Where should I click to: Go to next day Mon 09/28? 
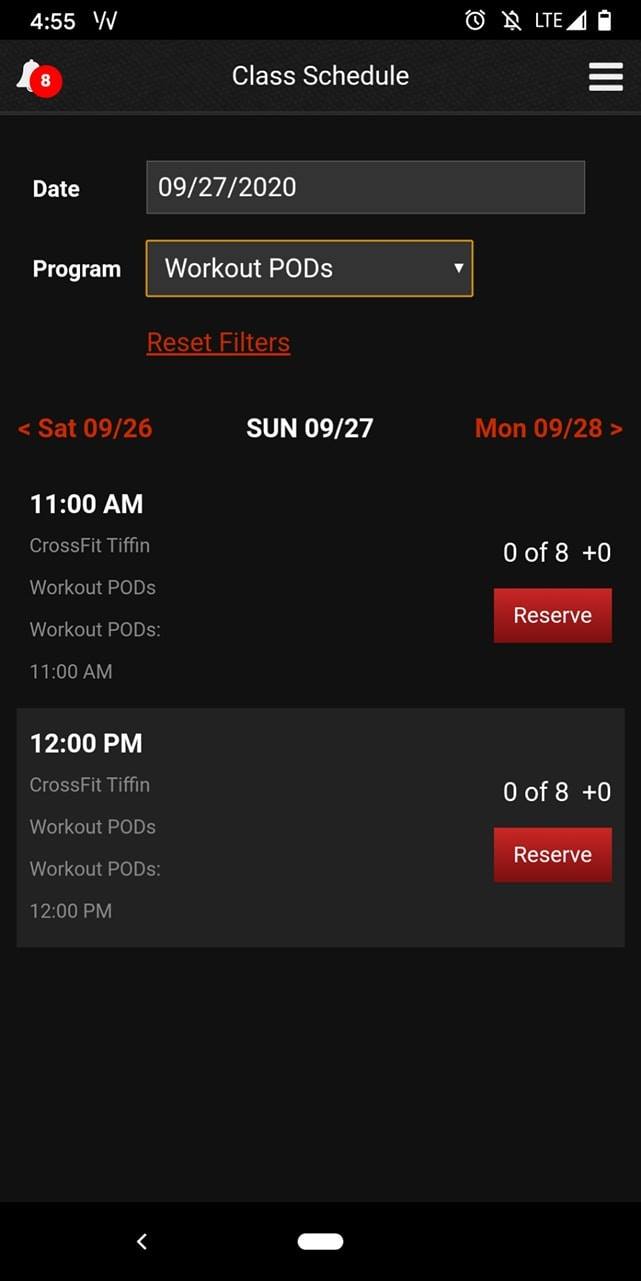tap(548, 428)
